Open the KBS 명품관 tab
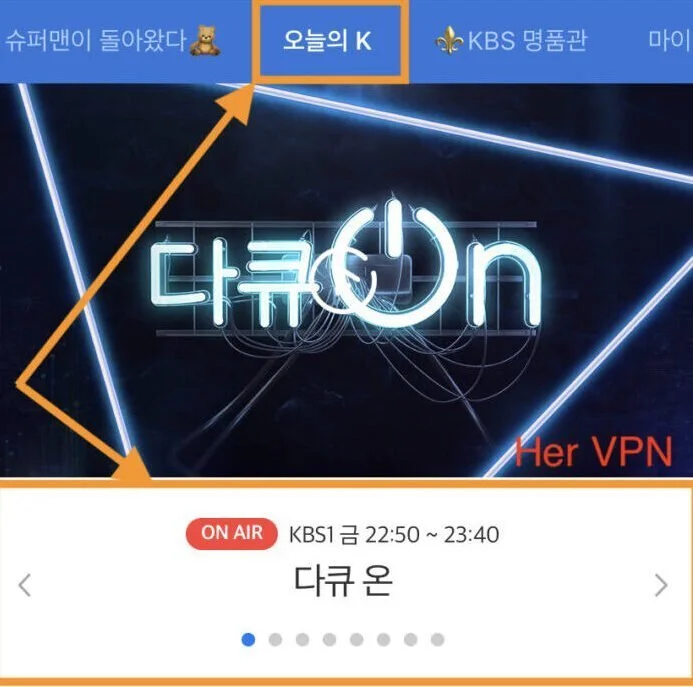The width and height of the screenshot is (693, 687). 511,42
